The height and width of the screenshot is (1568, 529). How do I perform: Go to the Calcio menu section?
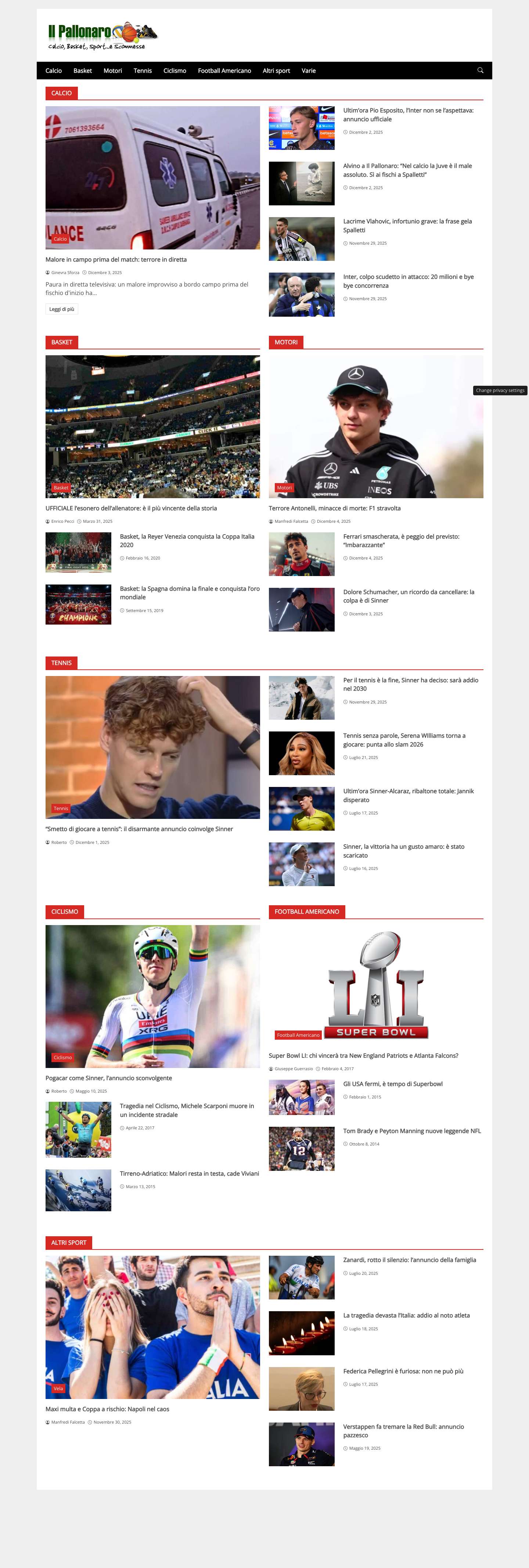coord(54,71)
